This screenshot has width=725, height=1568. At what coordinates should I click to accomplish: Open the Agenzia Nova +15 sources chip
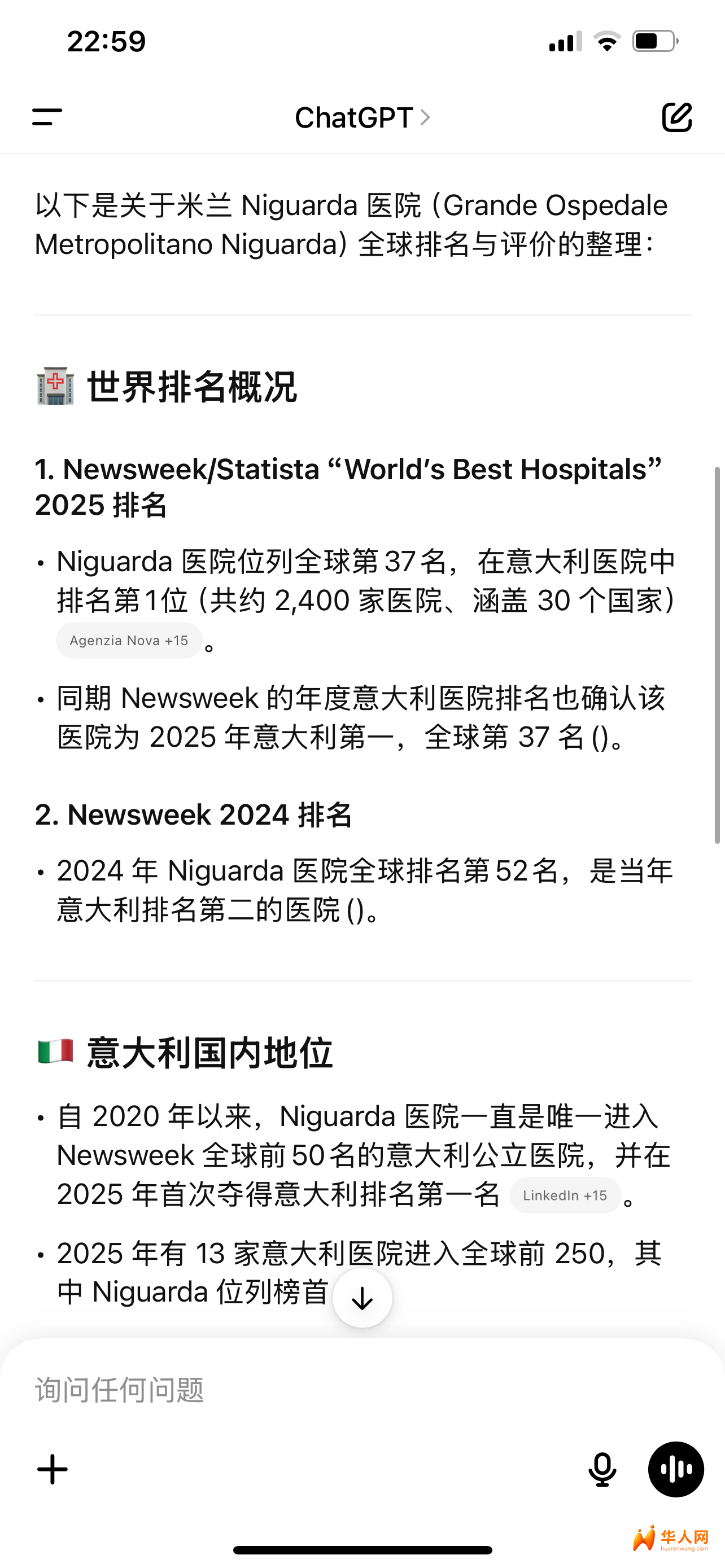click(x=129, y=640)
